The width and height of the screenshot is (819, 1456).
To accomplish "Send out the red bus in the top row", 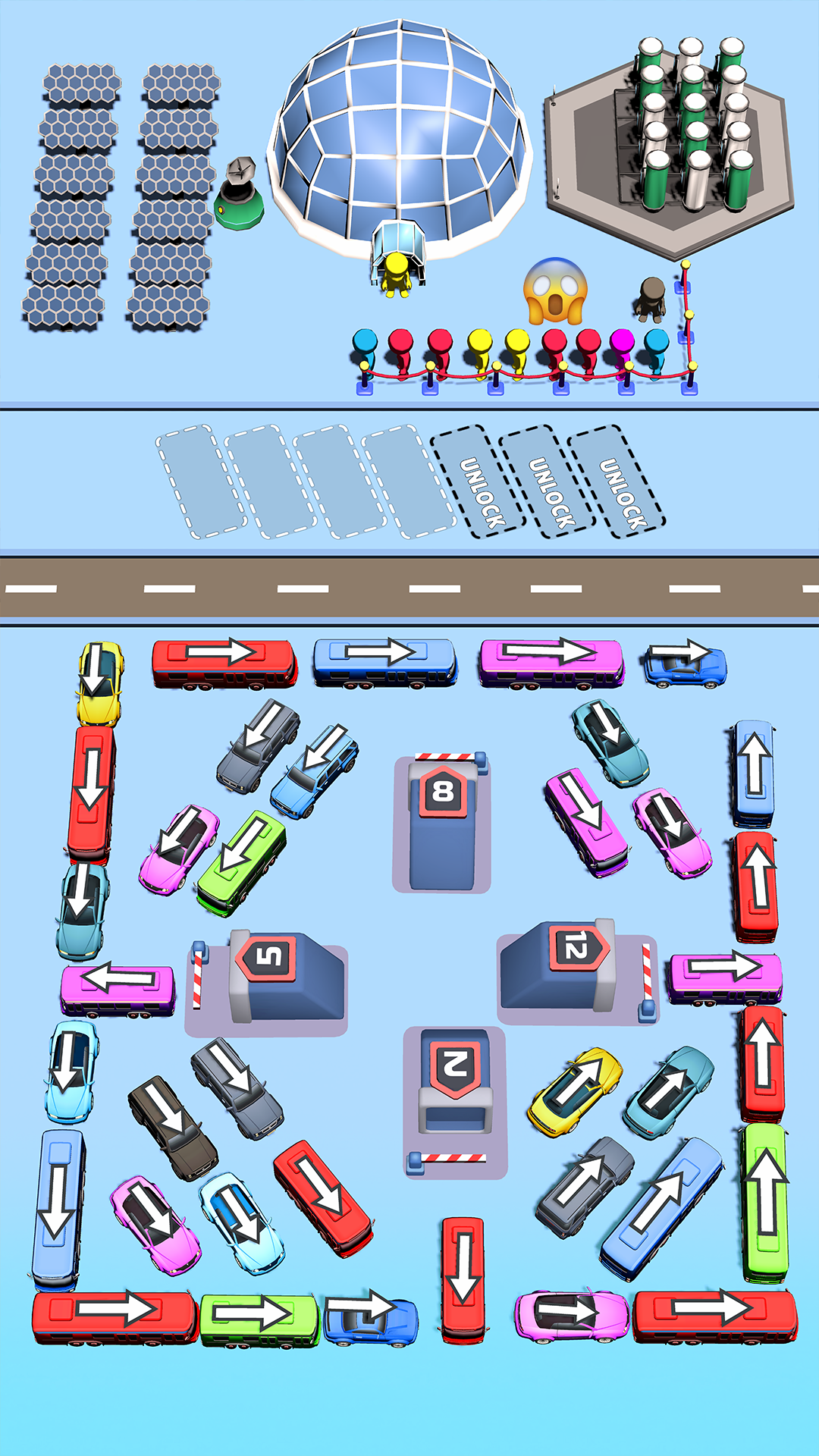I will [224, 664].
